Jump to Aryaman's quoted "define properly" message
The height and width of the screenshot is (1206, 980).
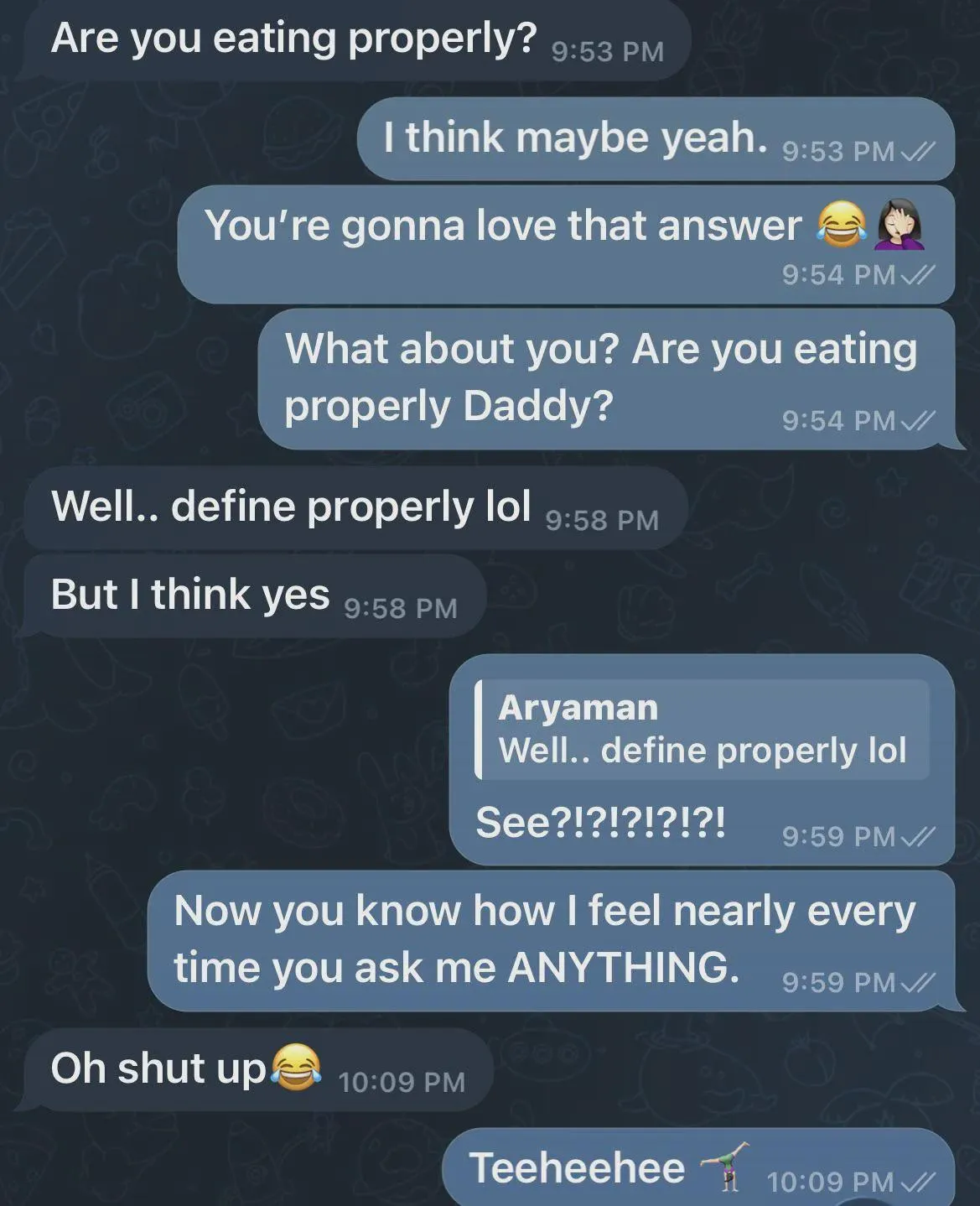(x=703, y=730)
